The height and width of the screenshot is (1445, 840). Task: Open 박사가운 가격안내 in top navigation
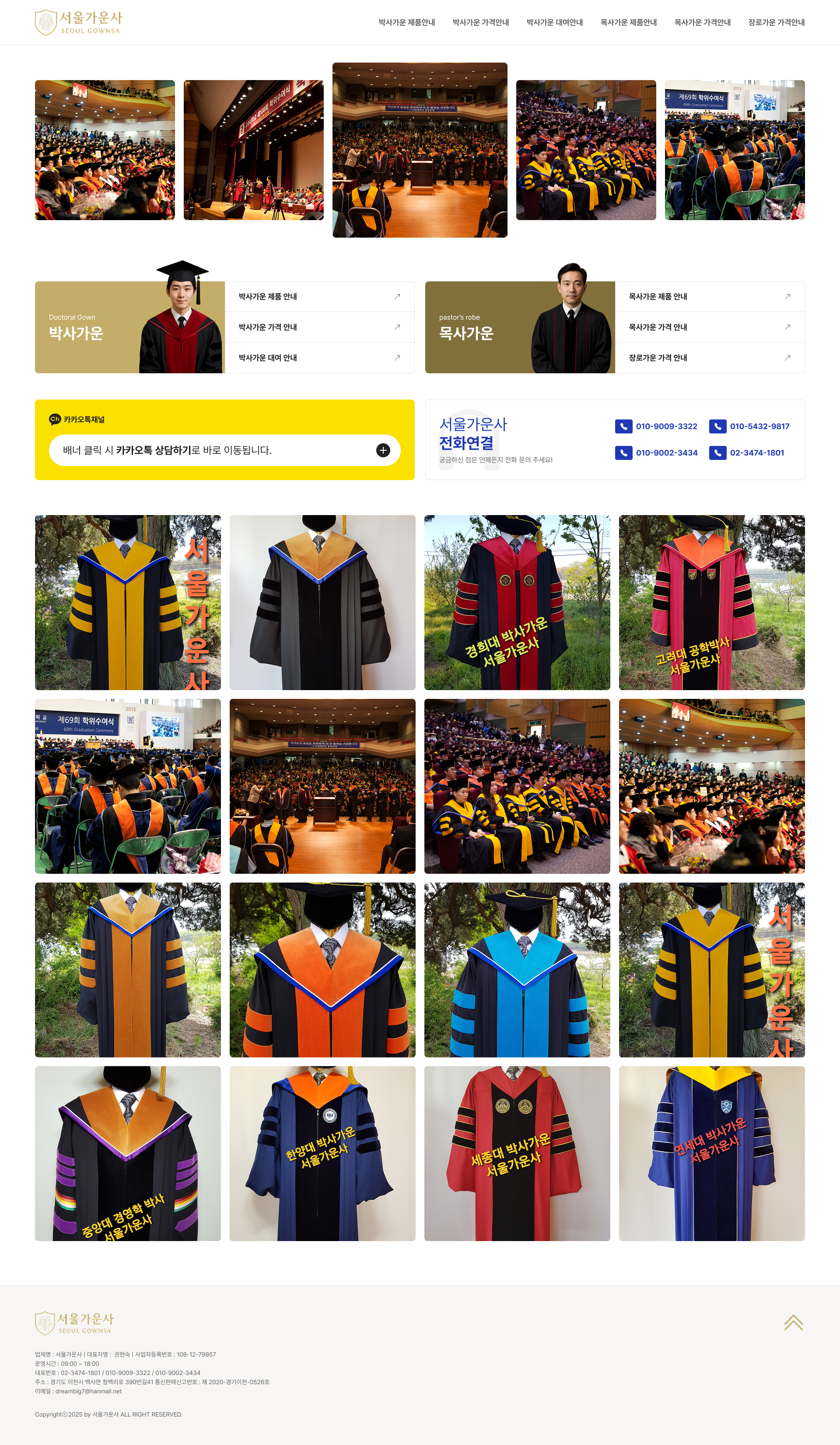(x=480, y=22)
